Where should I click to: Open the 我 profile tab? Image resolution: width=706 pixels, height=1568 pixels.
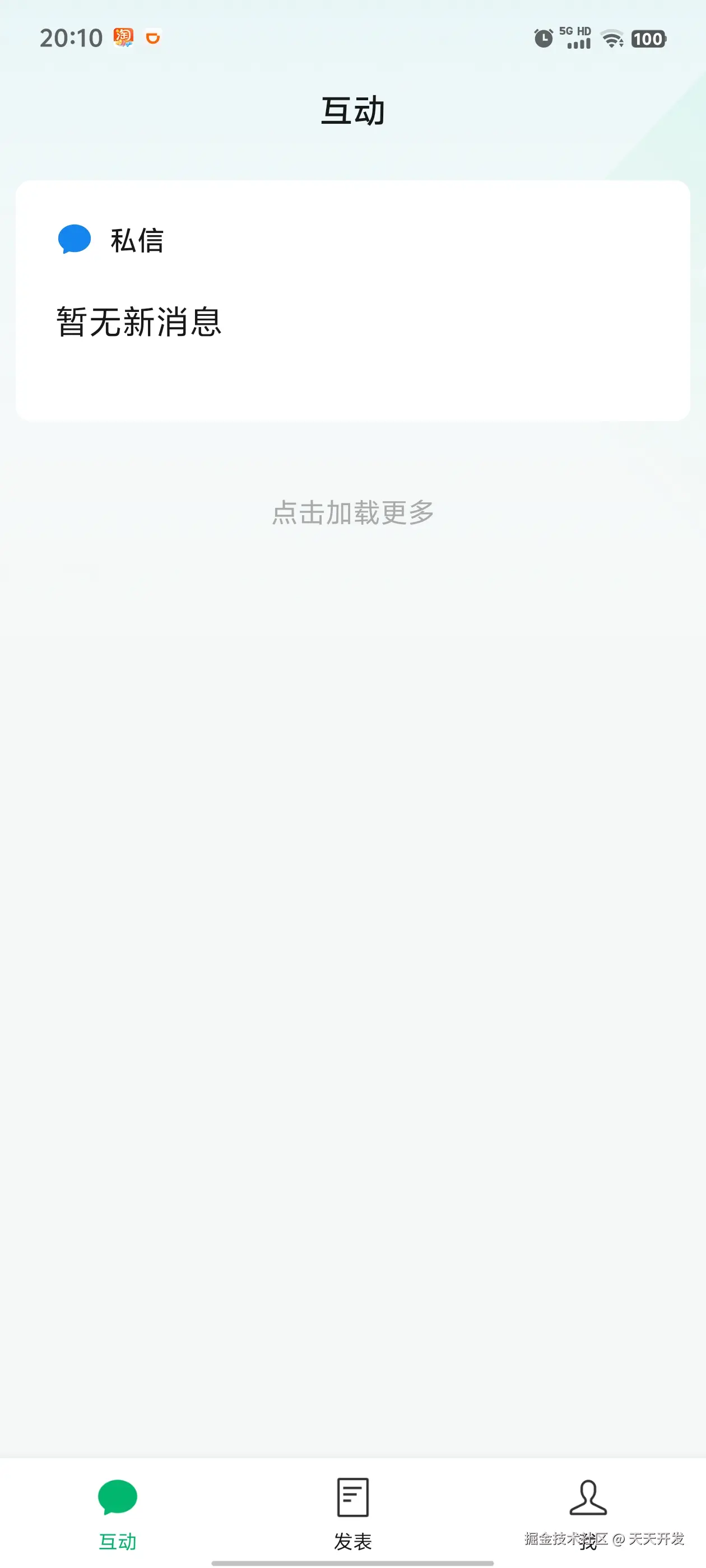click(x=588, y=1510)
